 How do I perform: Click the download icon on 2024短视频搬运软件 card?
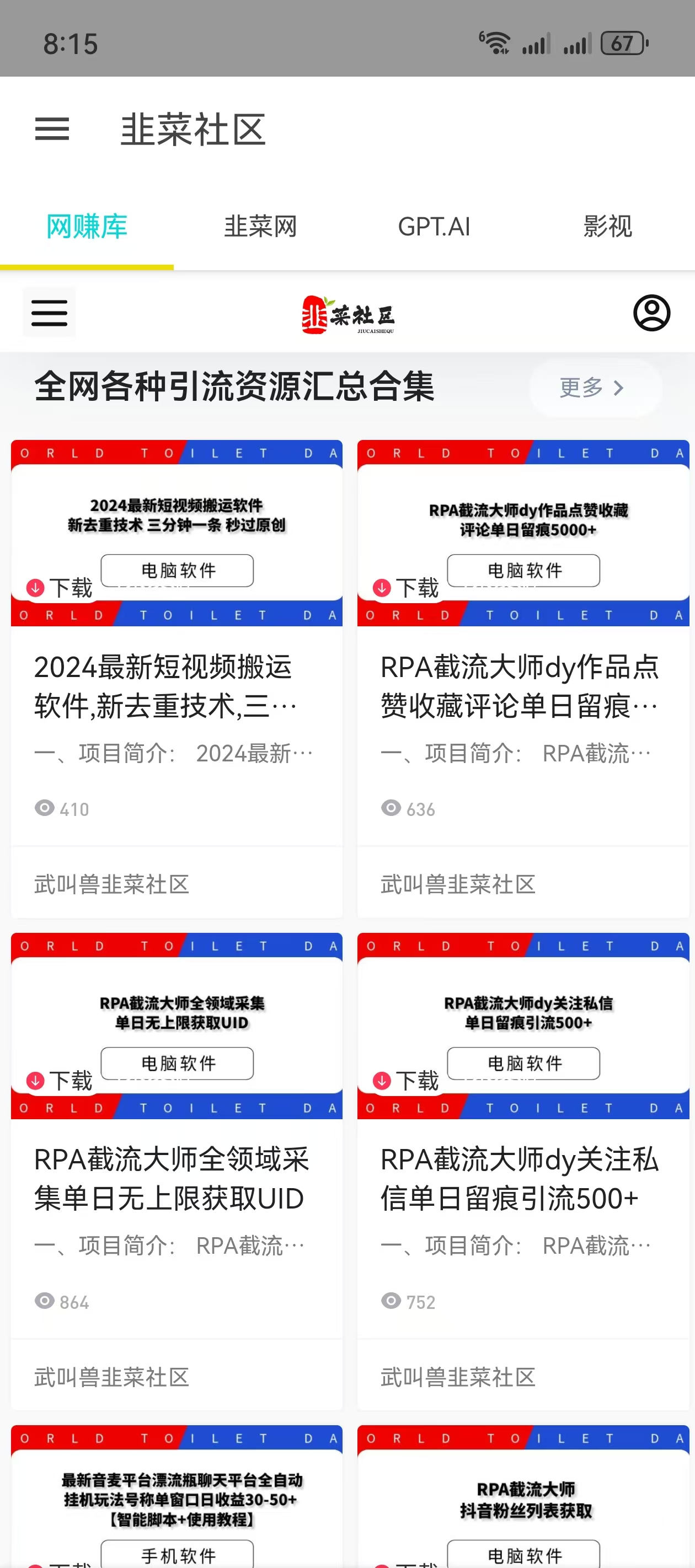click(x=35, y=588)
